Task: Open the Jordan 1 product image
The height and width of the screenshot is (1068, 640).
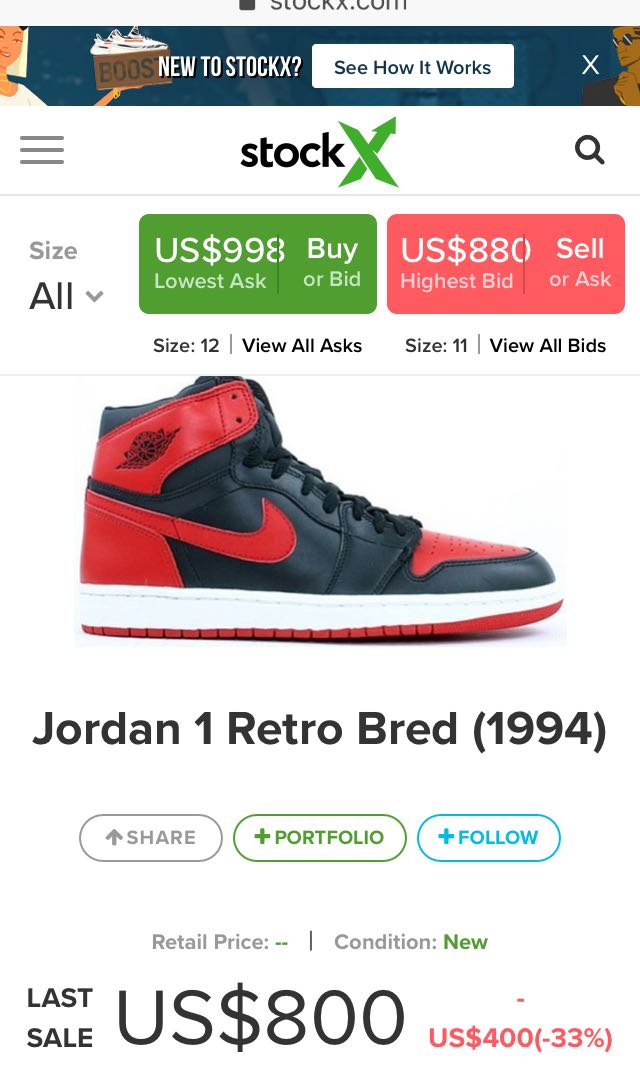Action: [320, 510]
